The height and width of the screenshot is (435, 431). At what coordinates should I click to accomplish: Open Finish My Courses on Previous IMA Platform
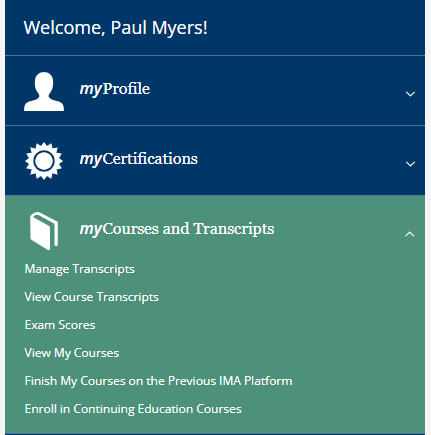coord(158,381)
